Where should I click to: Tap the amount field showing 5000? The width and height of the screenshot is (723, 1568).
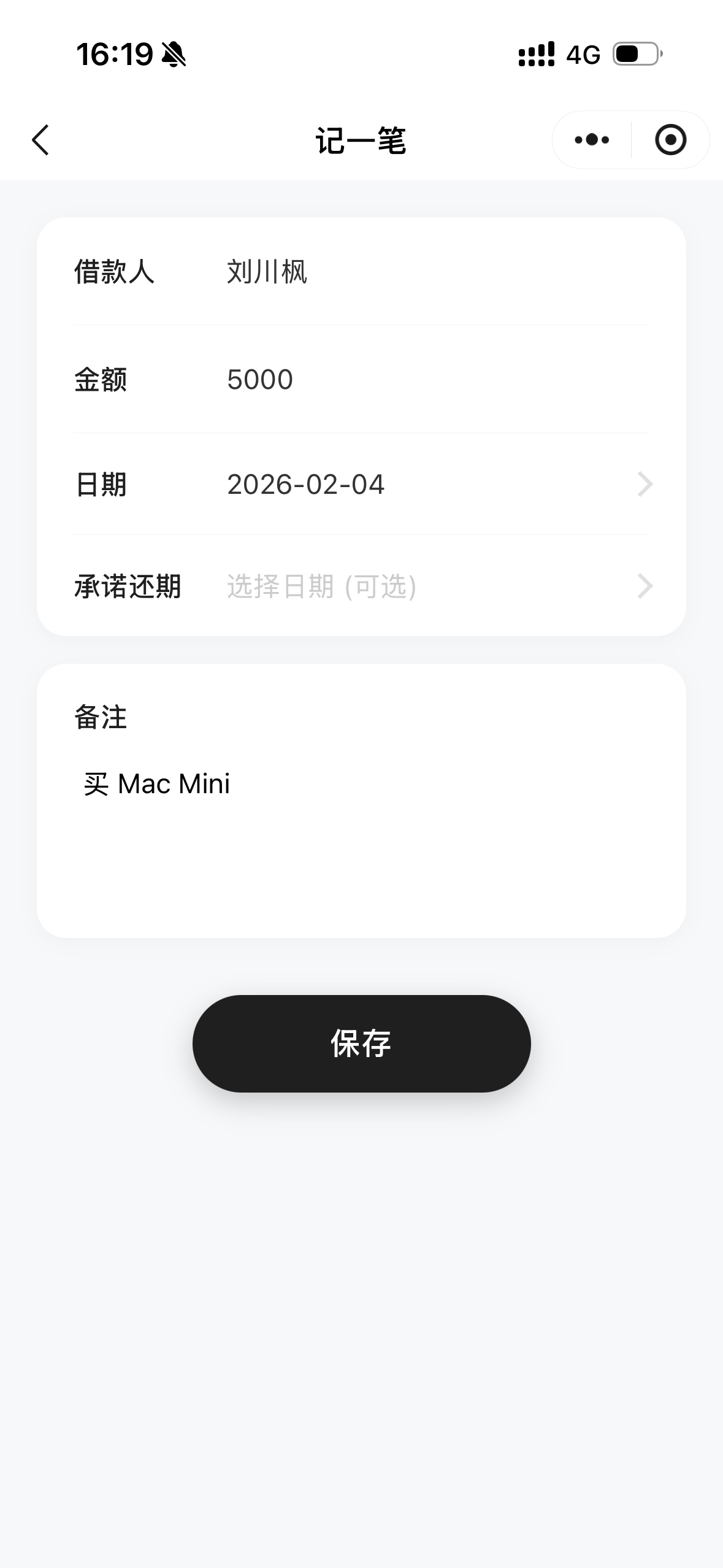click(259, 379)
